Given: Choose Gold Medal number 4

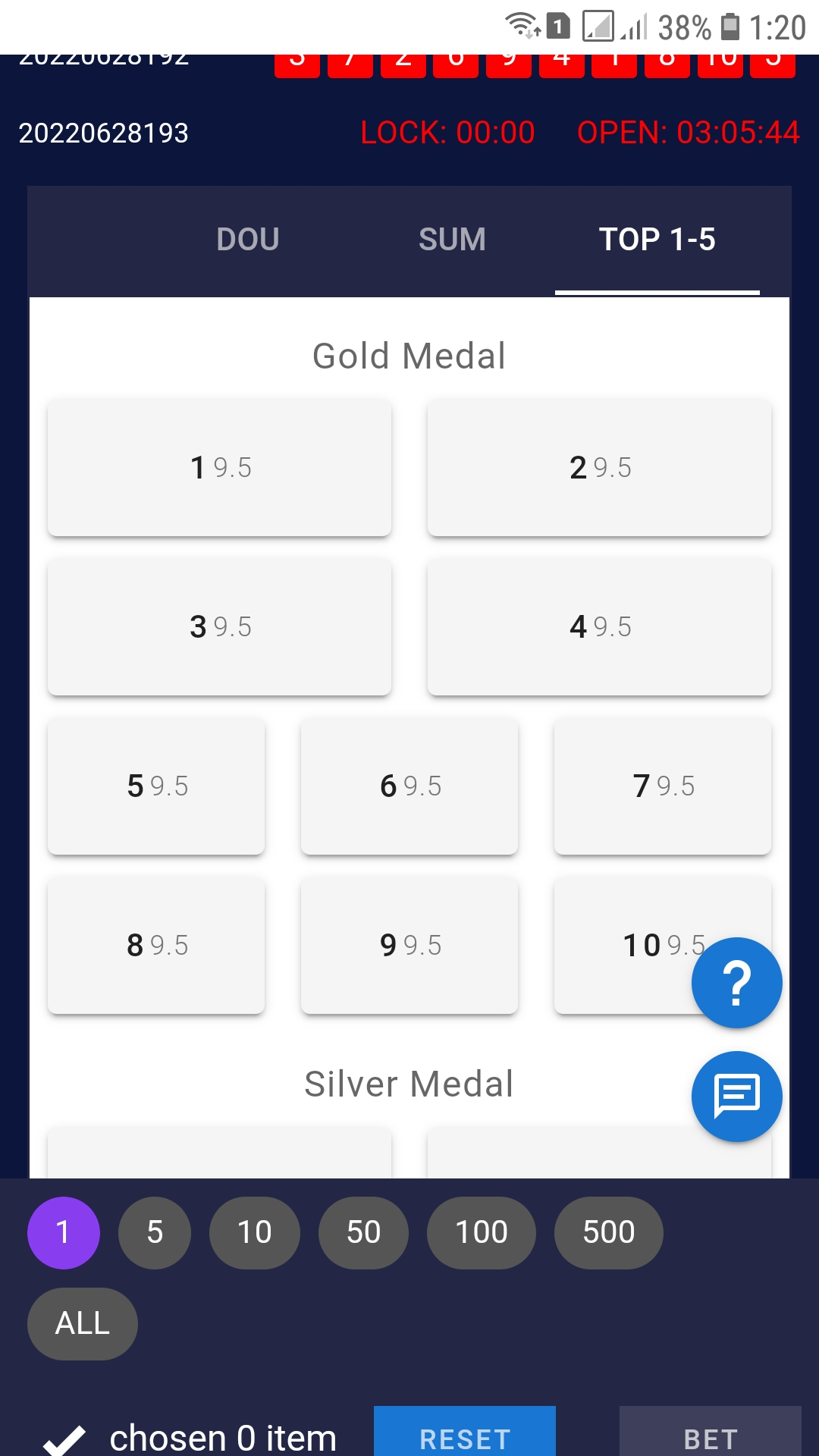Looking at the screenshot, I should click(x=599, y=627).
